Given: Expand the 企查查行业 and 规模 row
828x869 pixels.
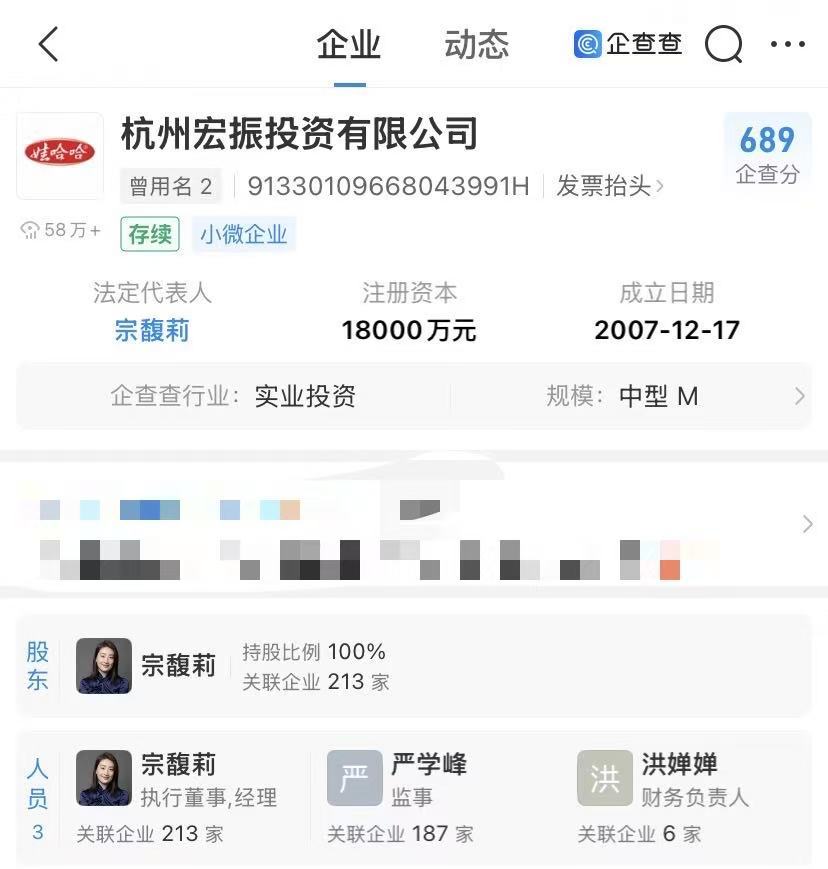Looking at the screenshot, I should point(798,397).
